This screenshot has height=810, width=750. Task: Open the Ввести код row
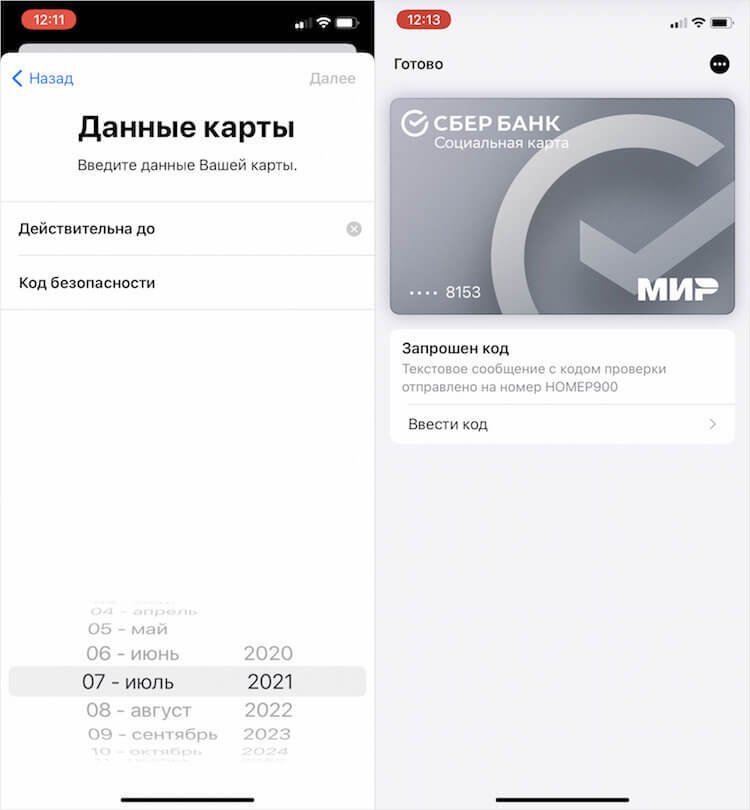(562, 424)
